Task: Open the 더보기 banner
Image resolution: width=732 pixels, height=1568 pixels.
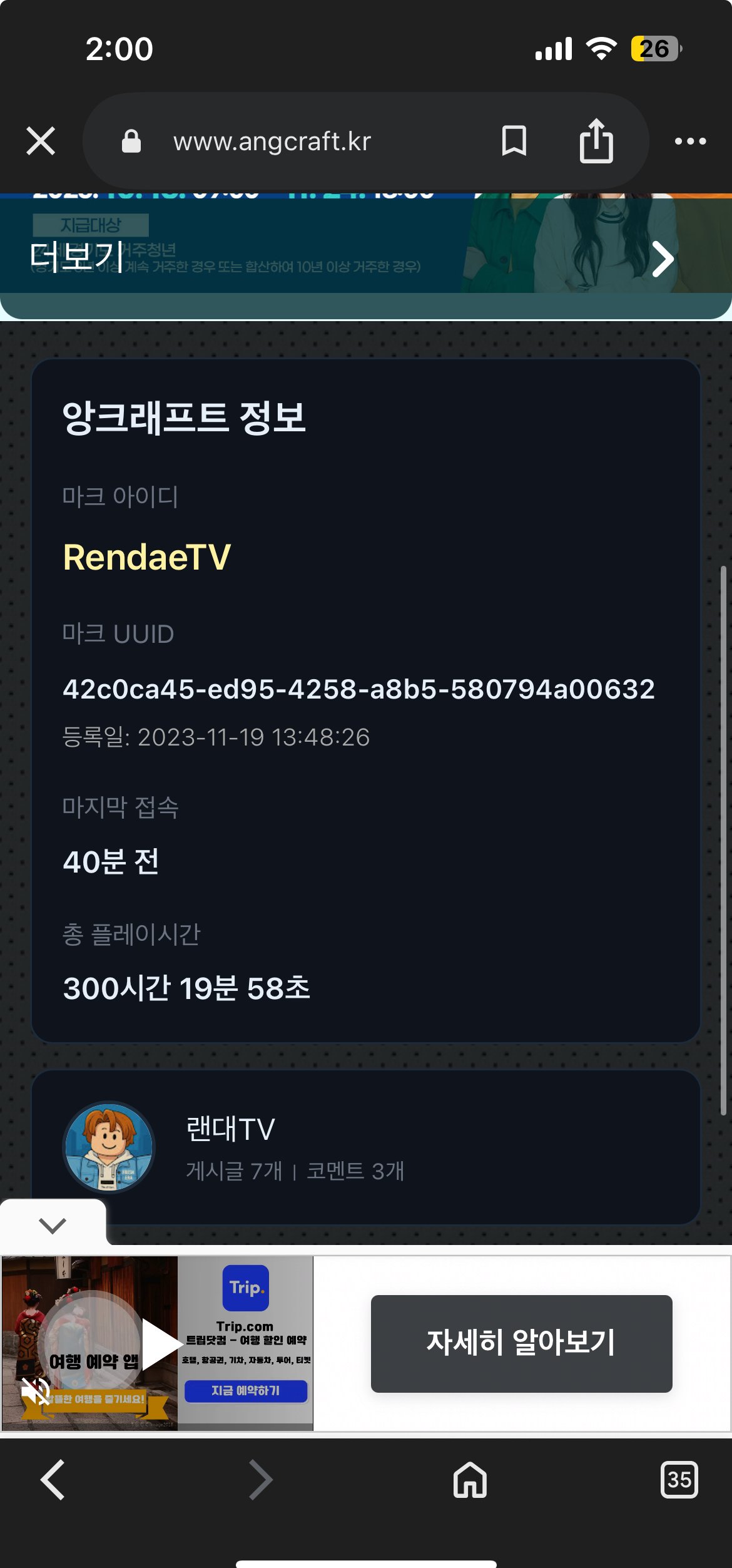Action: [350, 257]
